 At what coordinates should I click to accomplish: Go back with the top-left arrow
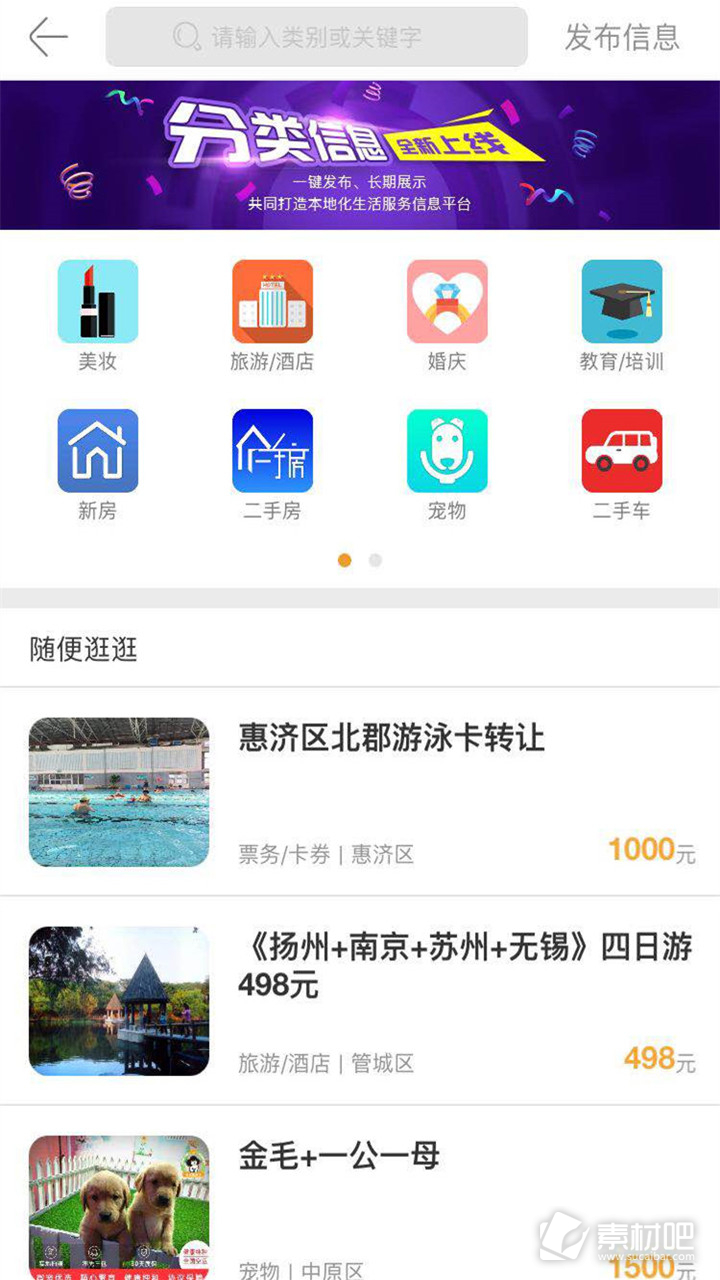47,38
